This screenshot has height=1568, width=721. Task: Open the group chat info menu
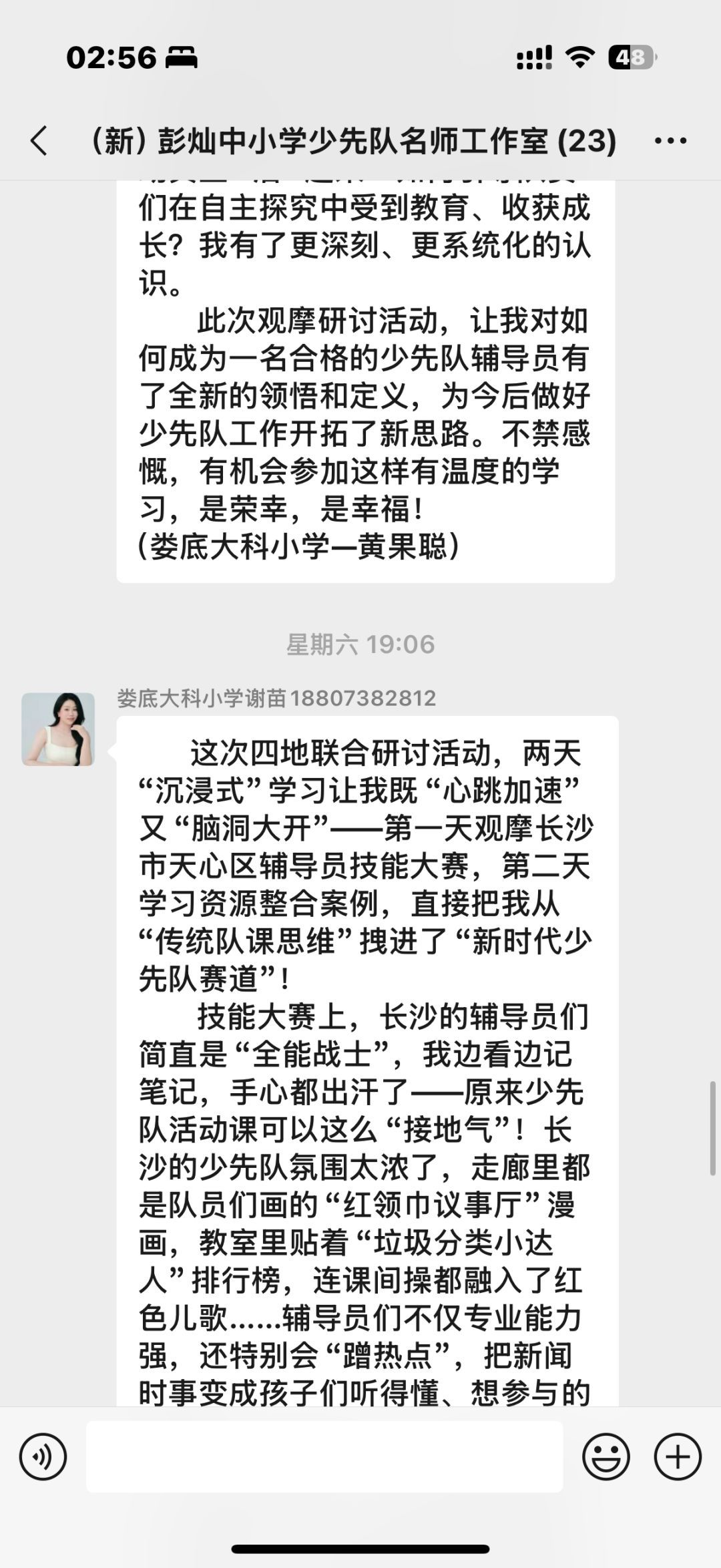coord(670,141)
